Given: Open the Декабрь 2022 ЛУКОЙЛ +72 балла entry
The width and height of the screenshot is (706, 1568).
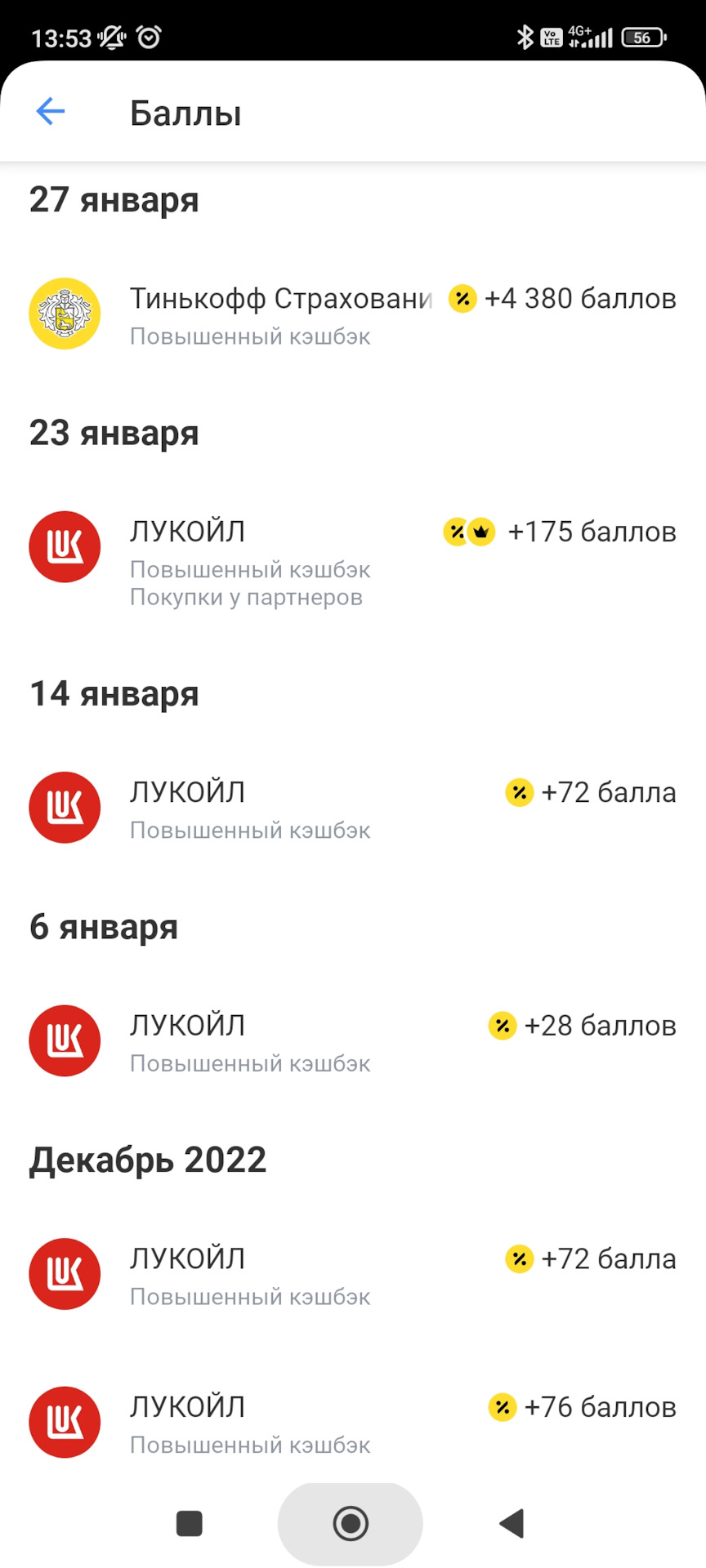Looking at the screenshot, I should pyautogui.click(x=353, y=1274).
